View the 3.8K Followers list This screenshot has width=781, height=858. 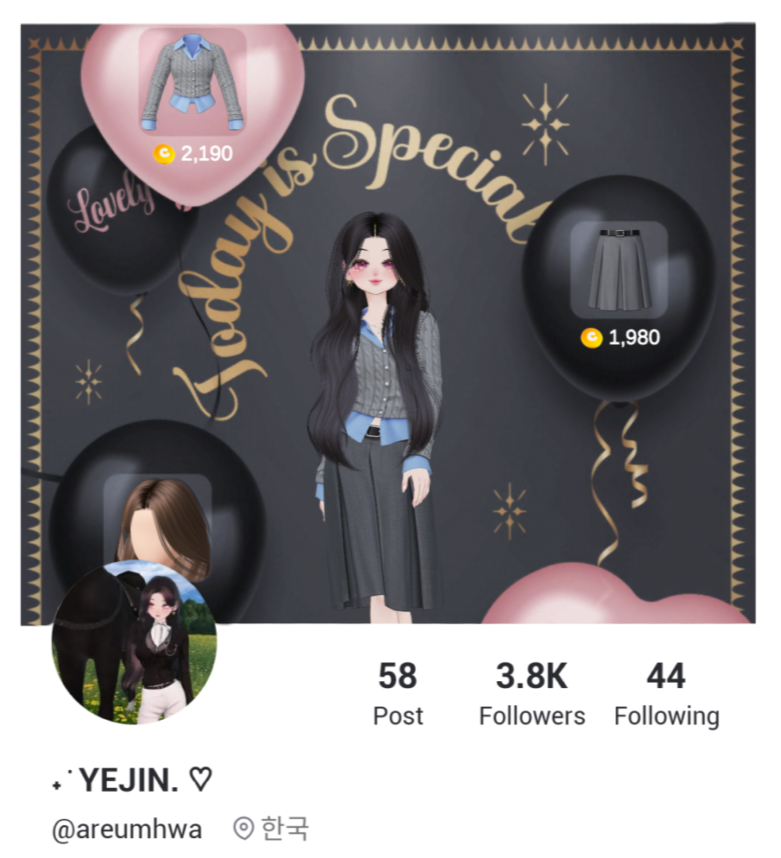531,694
